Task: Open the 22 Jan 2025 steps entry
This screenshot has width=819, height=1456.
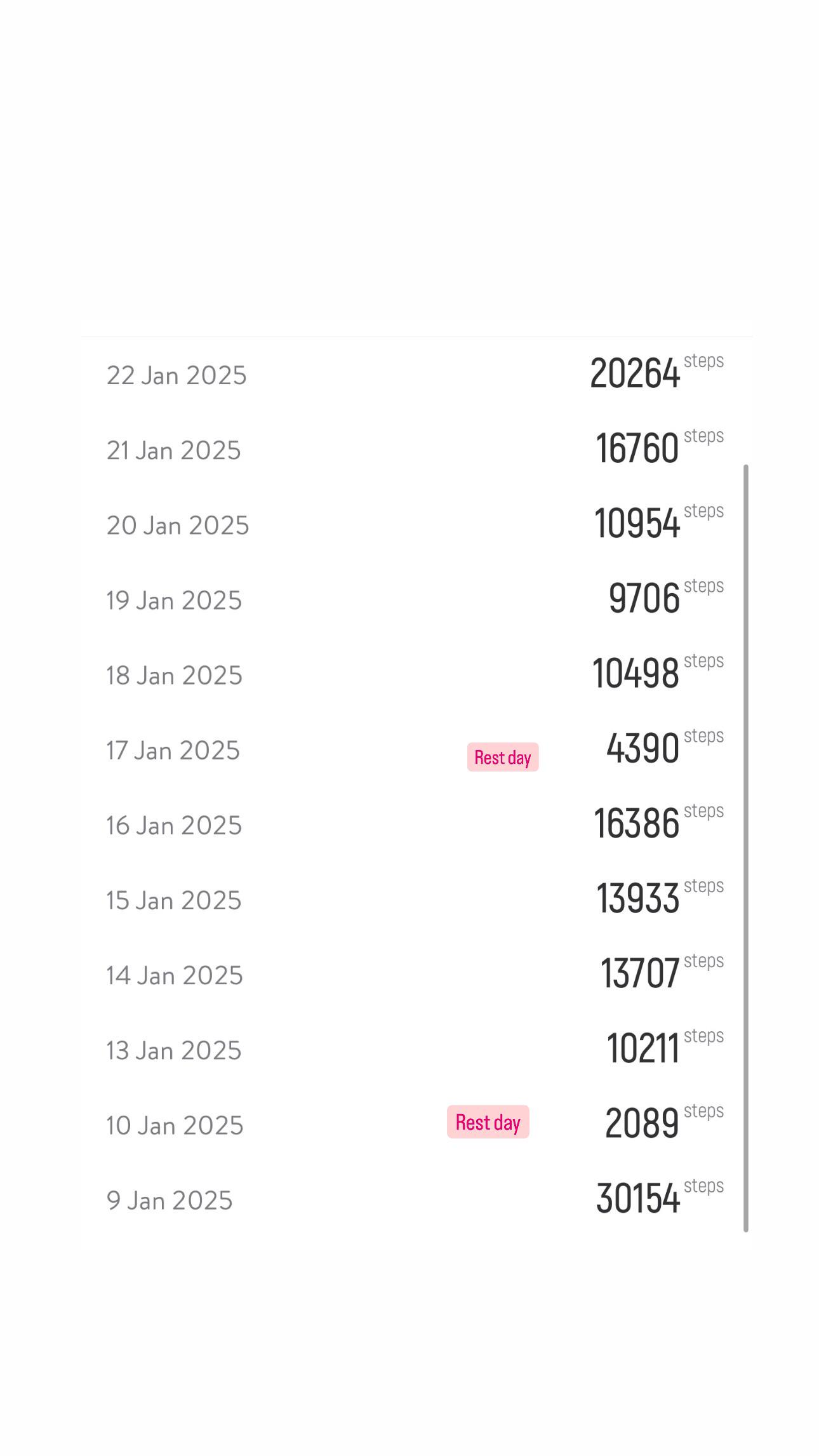Action: point(416,375)
